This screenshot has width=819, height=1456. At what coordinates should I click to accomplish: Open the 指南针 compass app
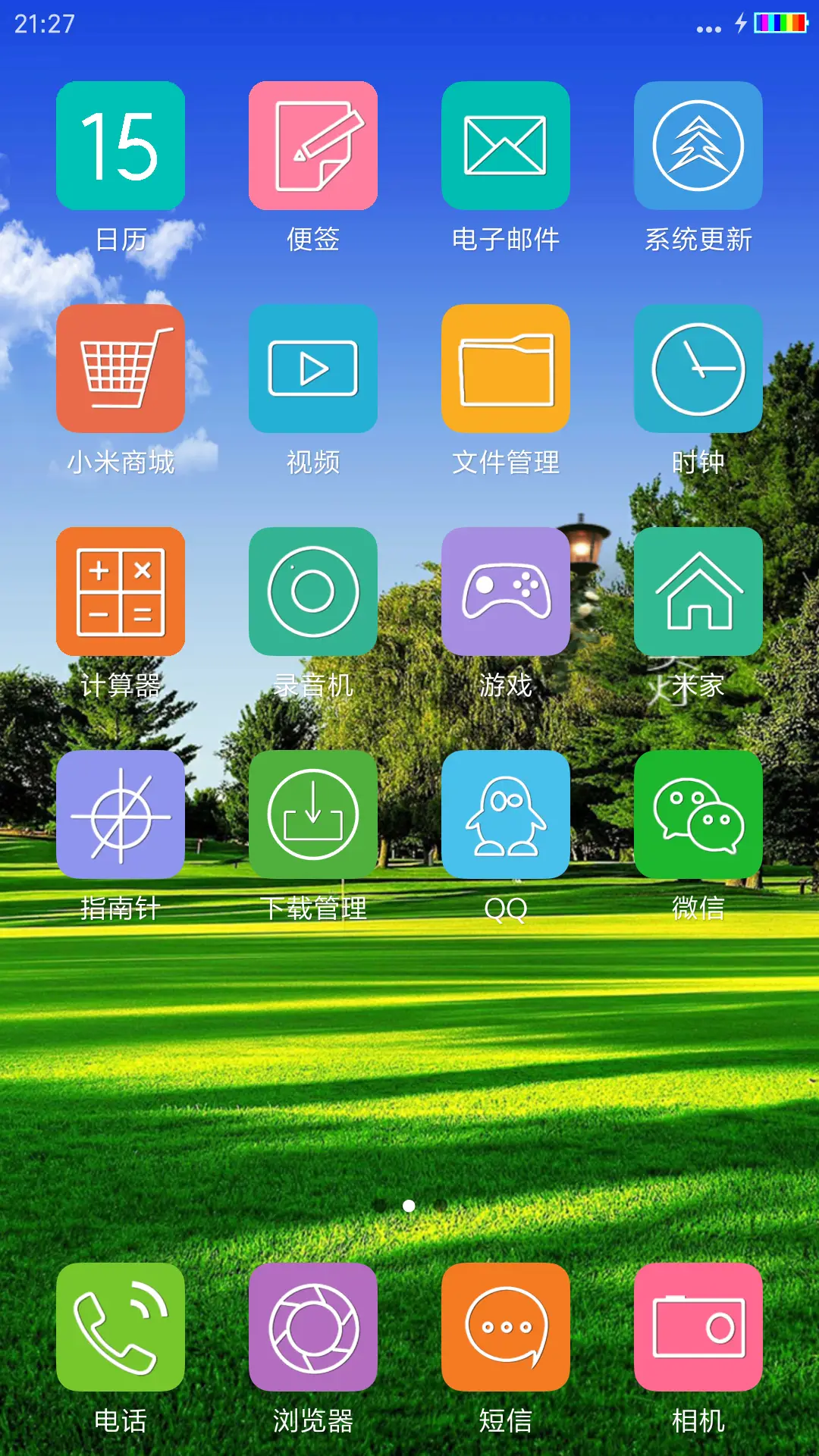pos(120,814)
